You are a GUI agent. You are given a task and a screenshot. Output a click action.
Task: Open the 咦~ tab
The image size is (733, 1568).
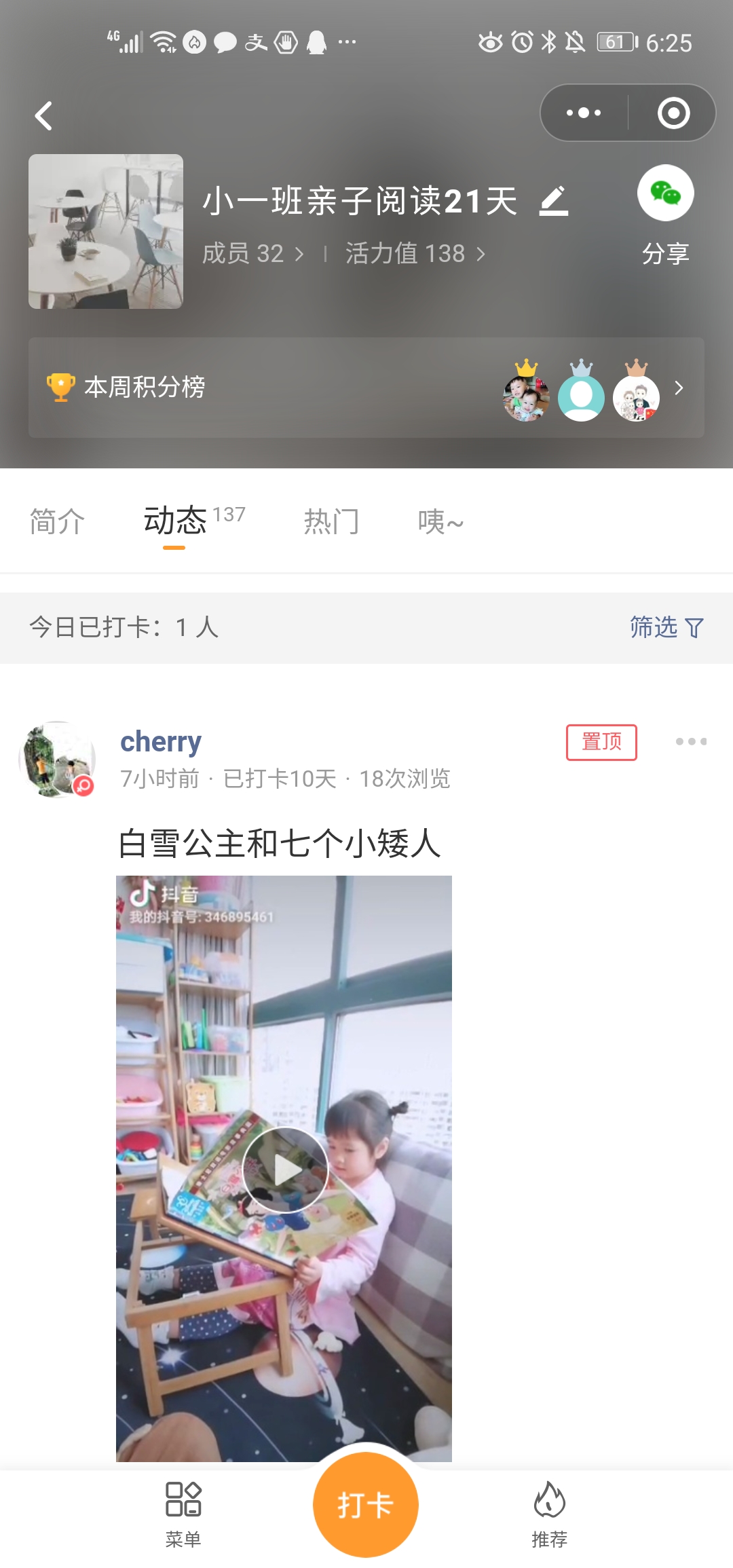(x=440, y=522)
